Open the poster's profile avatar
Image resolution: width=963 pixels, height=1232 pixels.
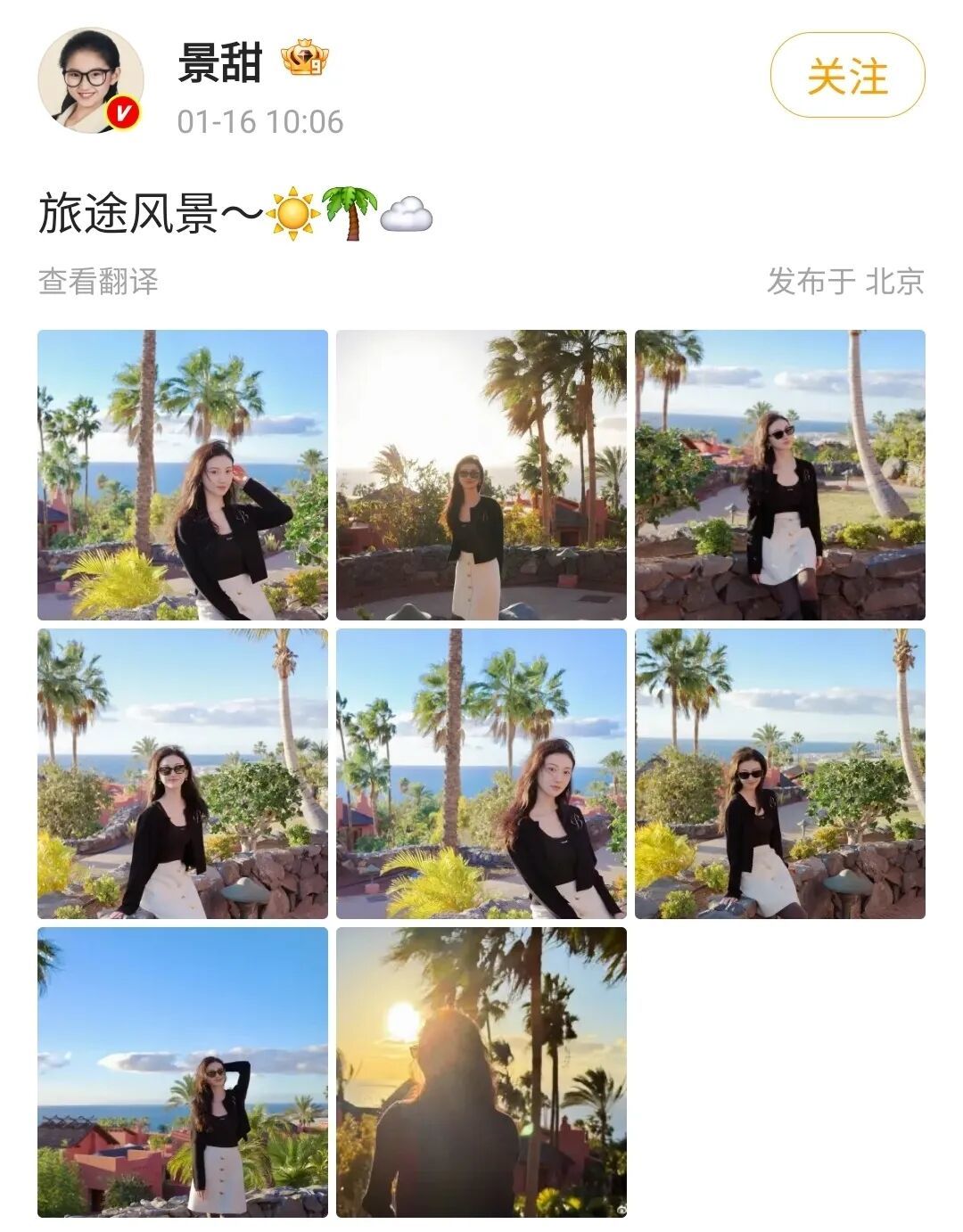tap(91, 80)
